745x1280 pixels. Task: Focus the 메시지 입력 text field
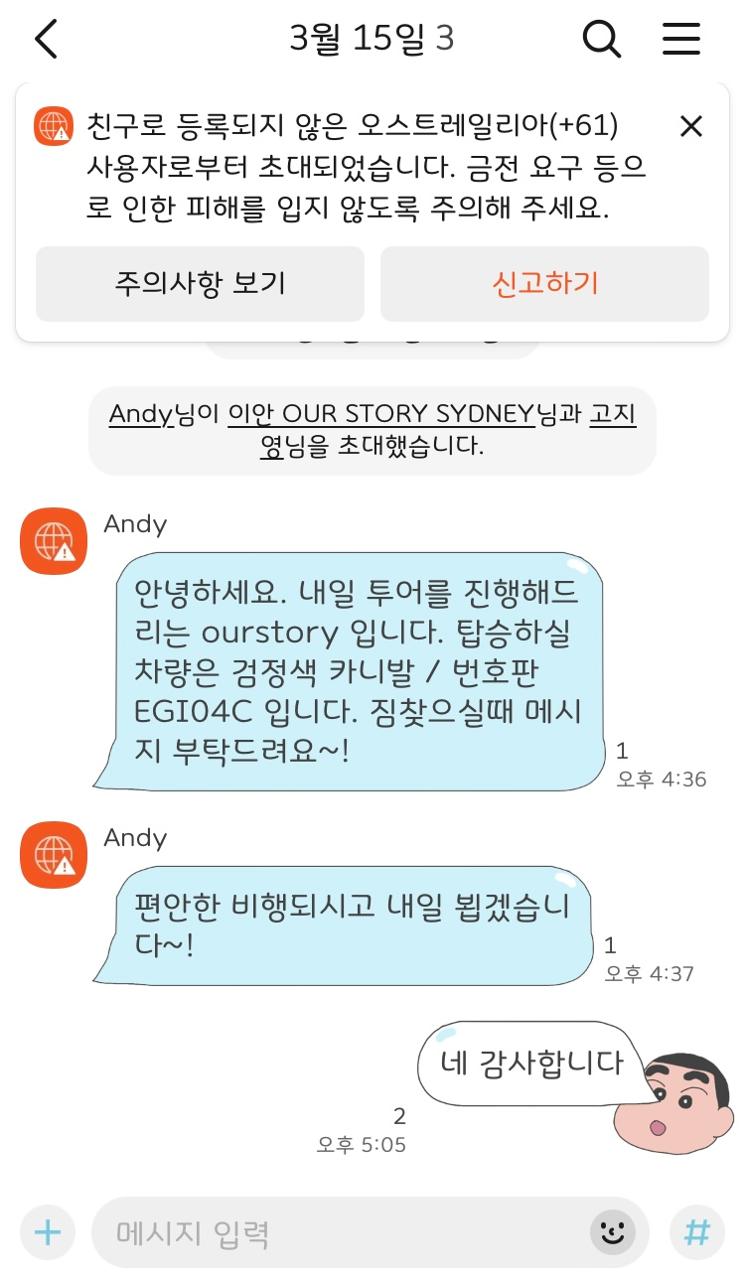click(x=340, y=1233)
